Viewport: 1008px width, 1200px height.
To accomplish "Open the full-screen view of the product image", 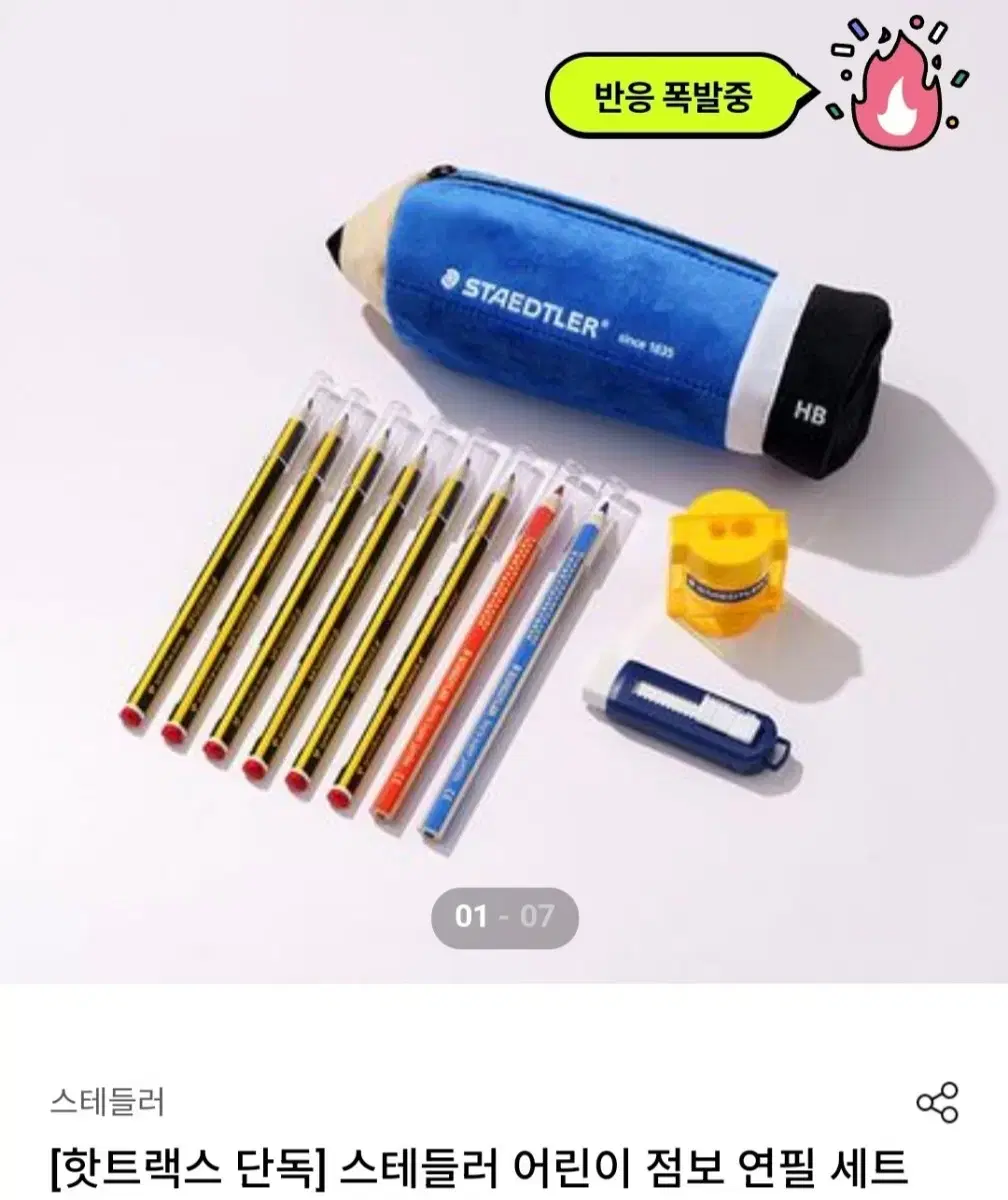I will pos(504,500).
